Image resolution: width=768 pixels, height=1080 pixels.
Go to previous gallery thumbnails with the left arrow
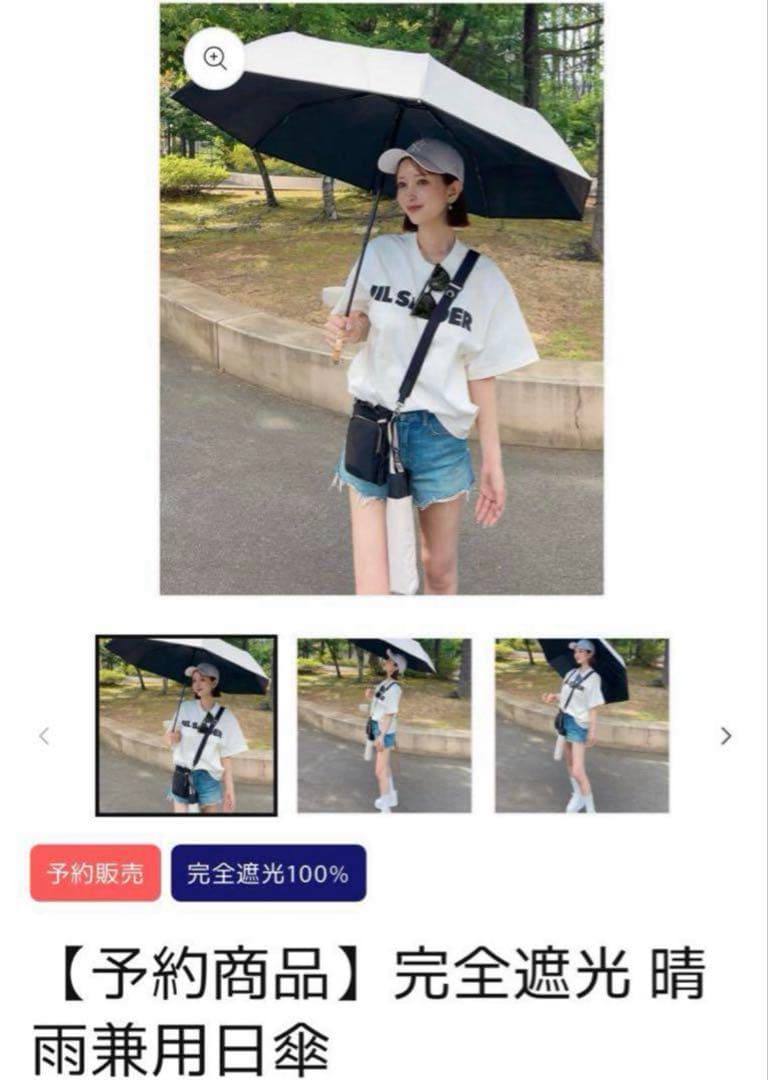(x=44, y=736)
